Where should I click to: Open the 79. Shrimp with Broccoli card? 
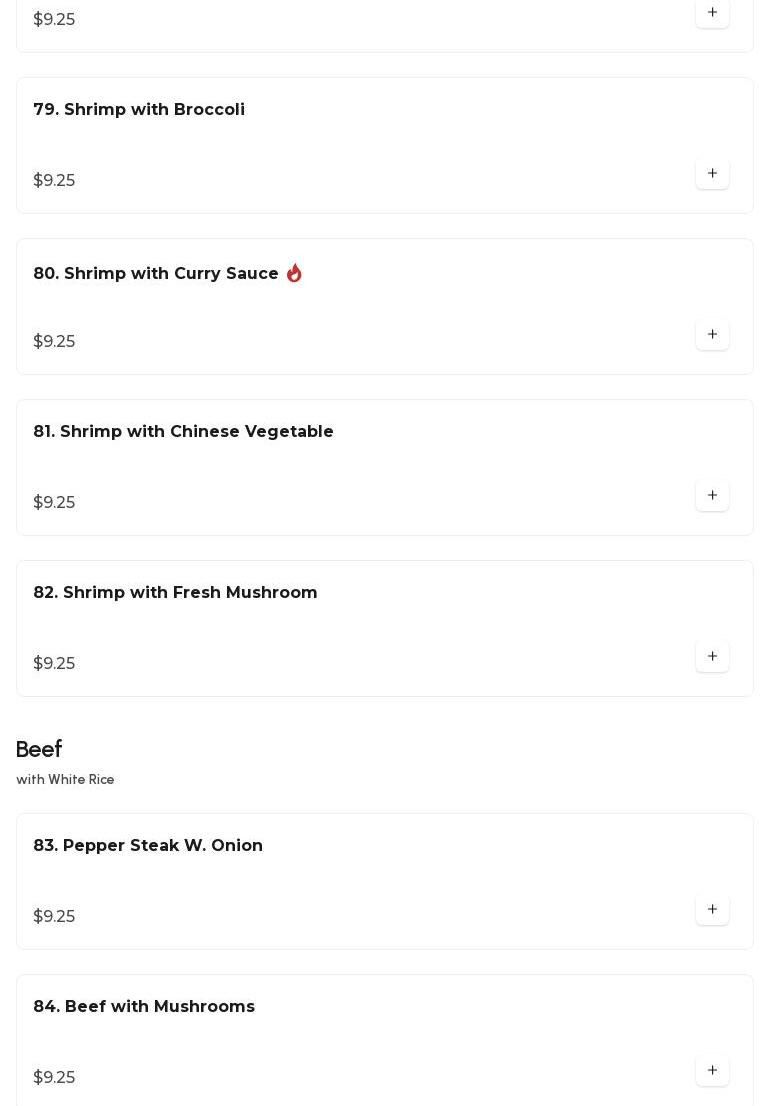[139, 110]
